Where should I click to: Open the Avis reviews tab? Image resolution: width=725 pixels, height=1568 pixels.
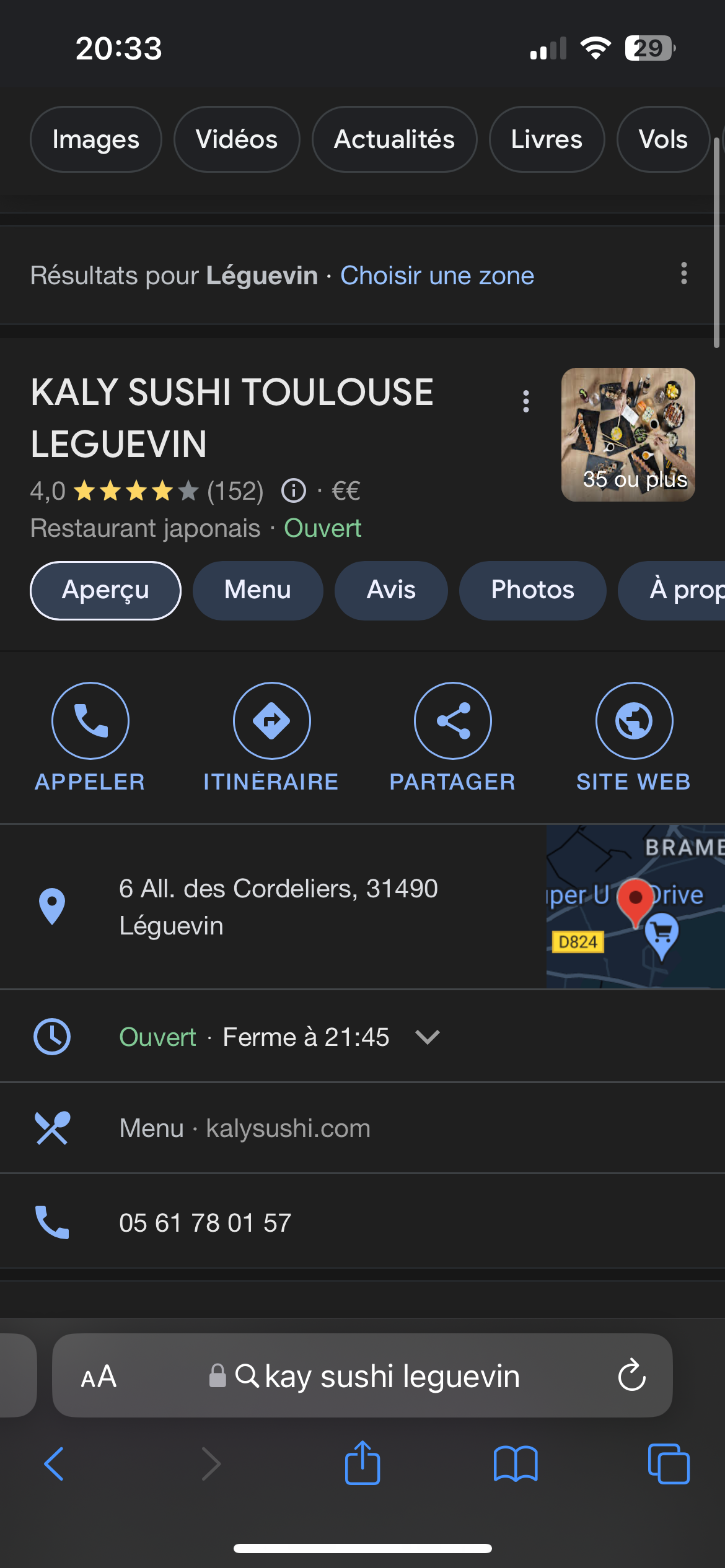391,590
